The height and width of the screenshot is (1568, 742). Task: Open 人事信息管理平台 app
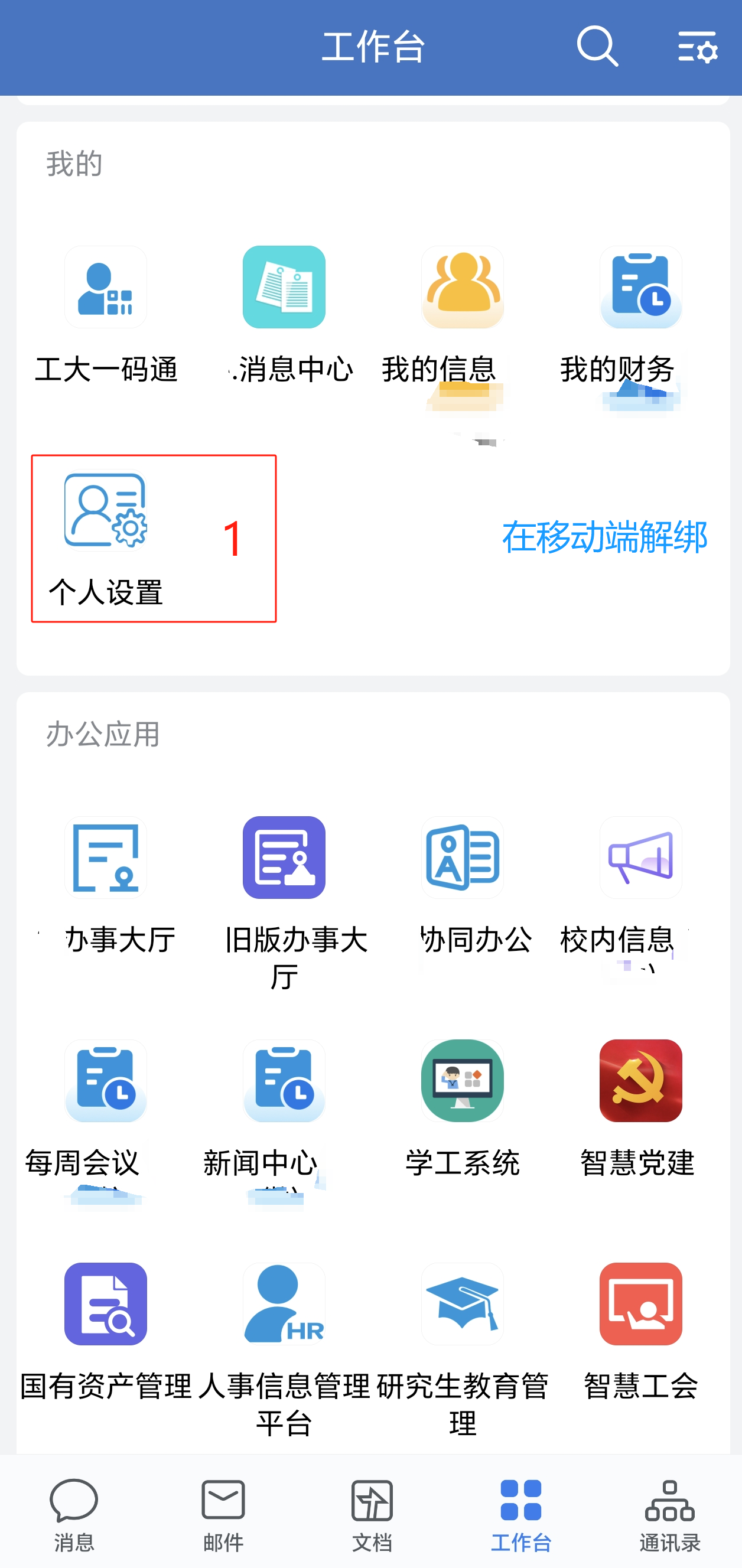284,1304
